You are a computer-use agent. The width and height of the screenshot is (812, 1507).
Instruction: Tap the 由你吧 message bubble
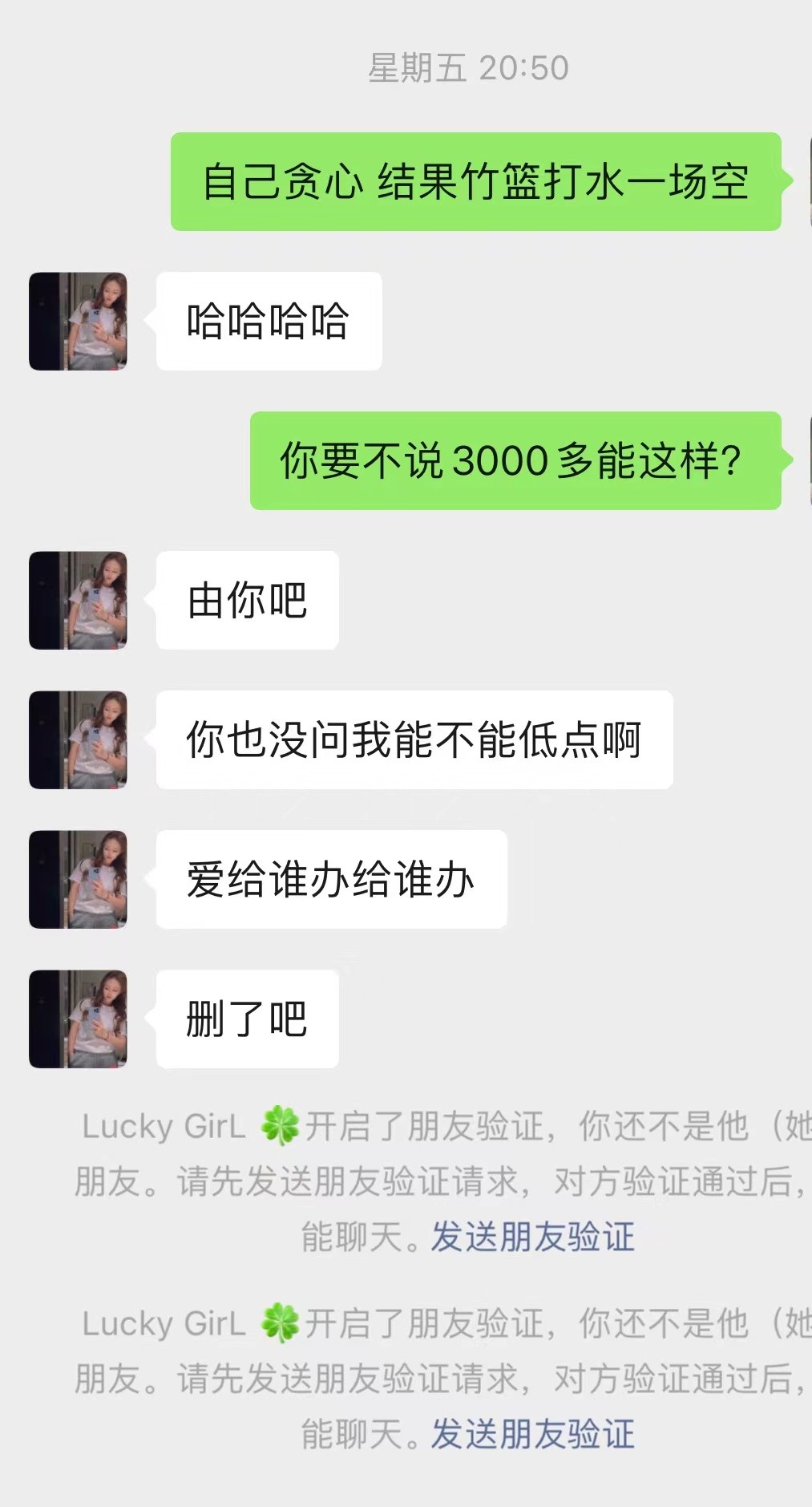pyautogui.click(x=247, y=600)
